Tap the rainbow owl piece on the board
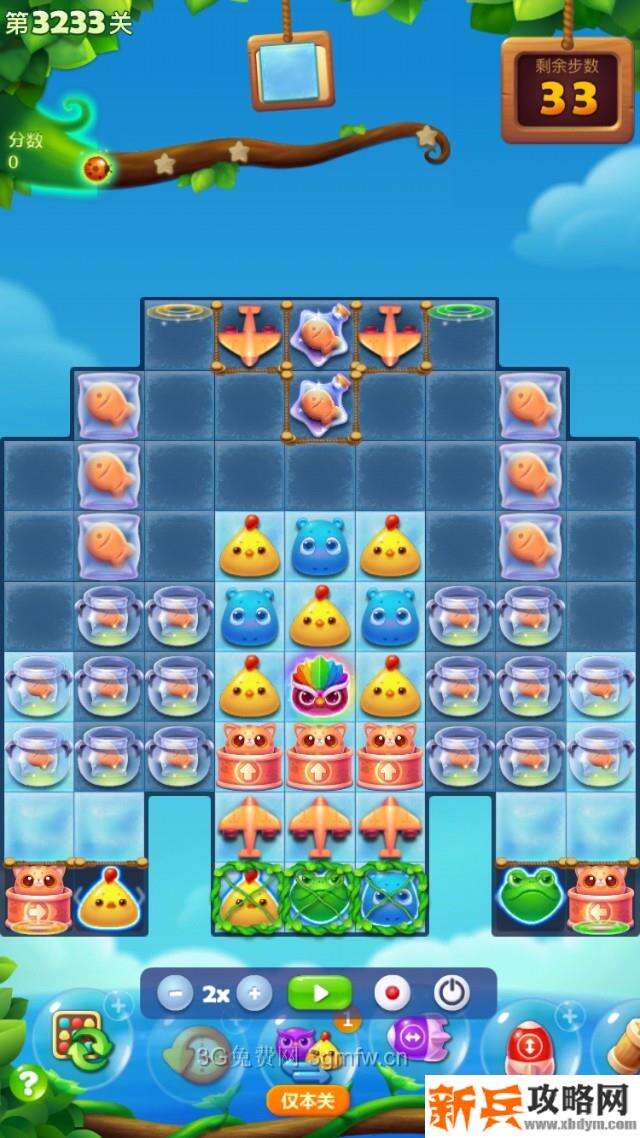The width and height of the screenshot is (640, 1138). coord(320,687)
